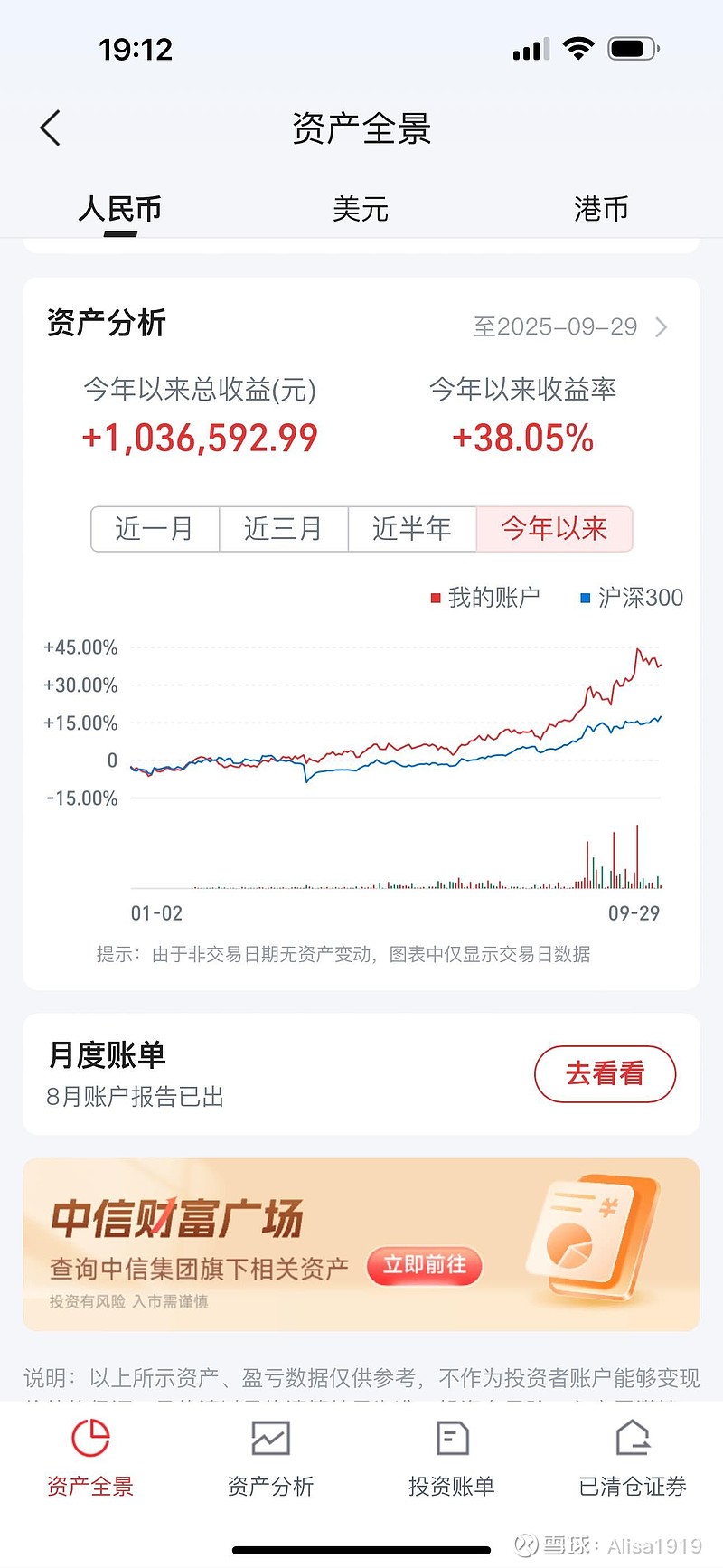
Task: Open the 资产全景 bottom tab
Action: click(x=90, y=1458)
